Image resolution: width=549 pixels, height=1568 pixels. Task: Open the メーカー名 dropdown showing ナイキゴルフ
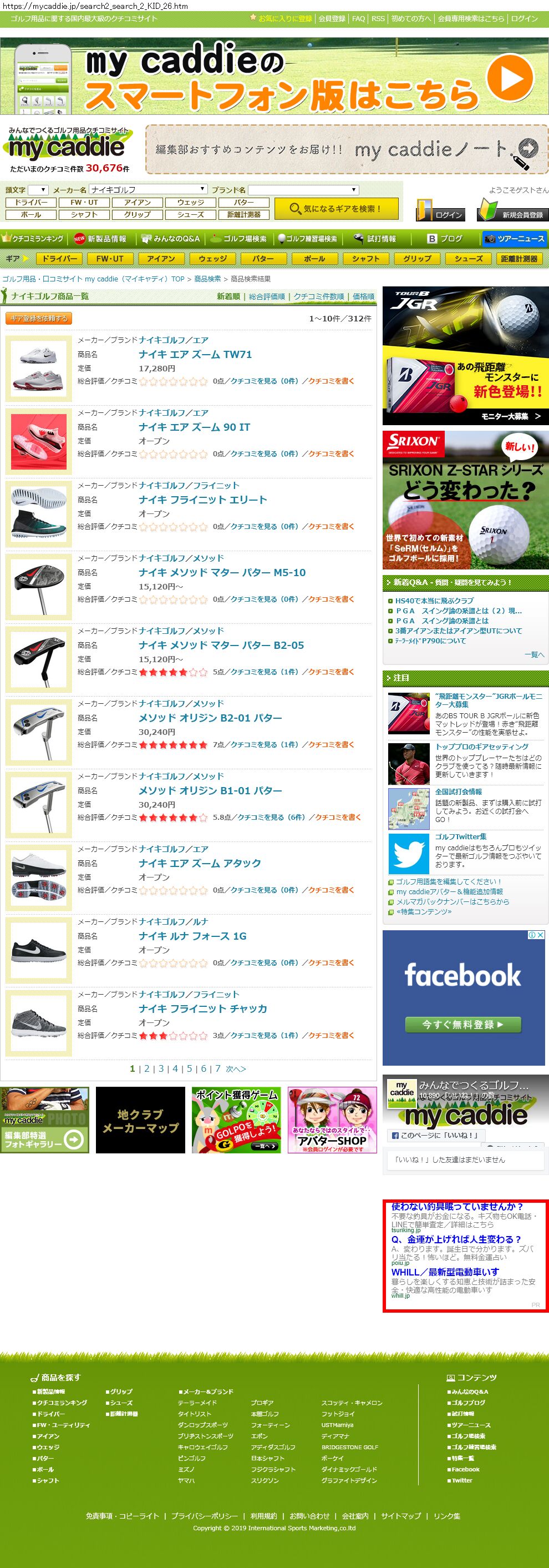(148, 189)
